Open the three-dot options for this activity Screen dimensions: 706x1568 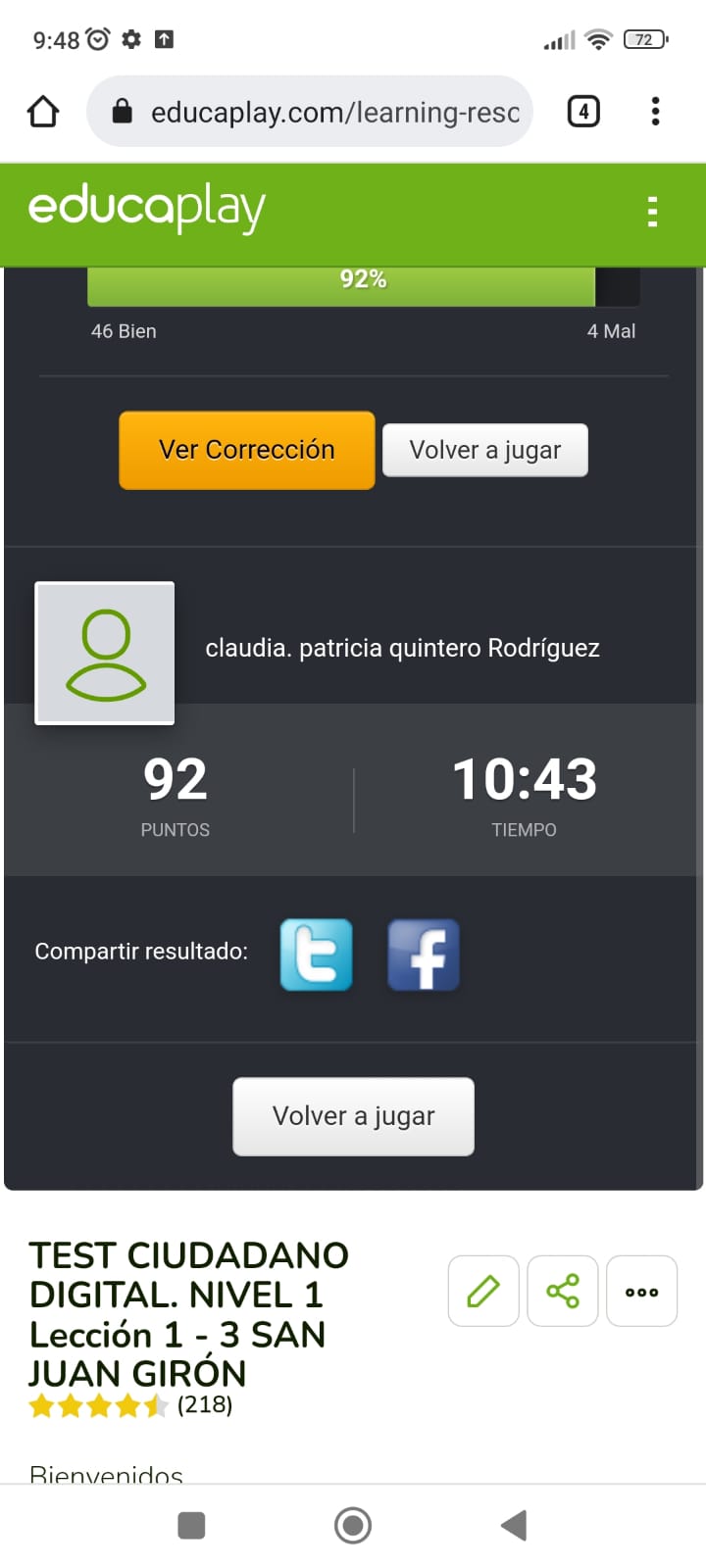(642, 1291)
